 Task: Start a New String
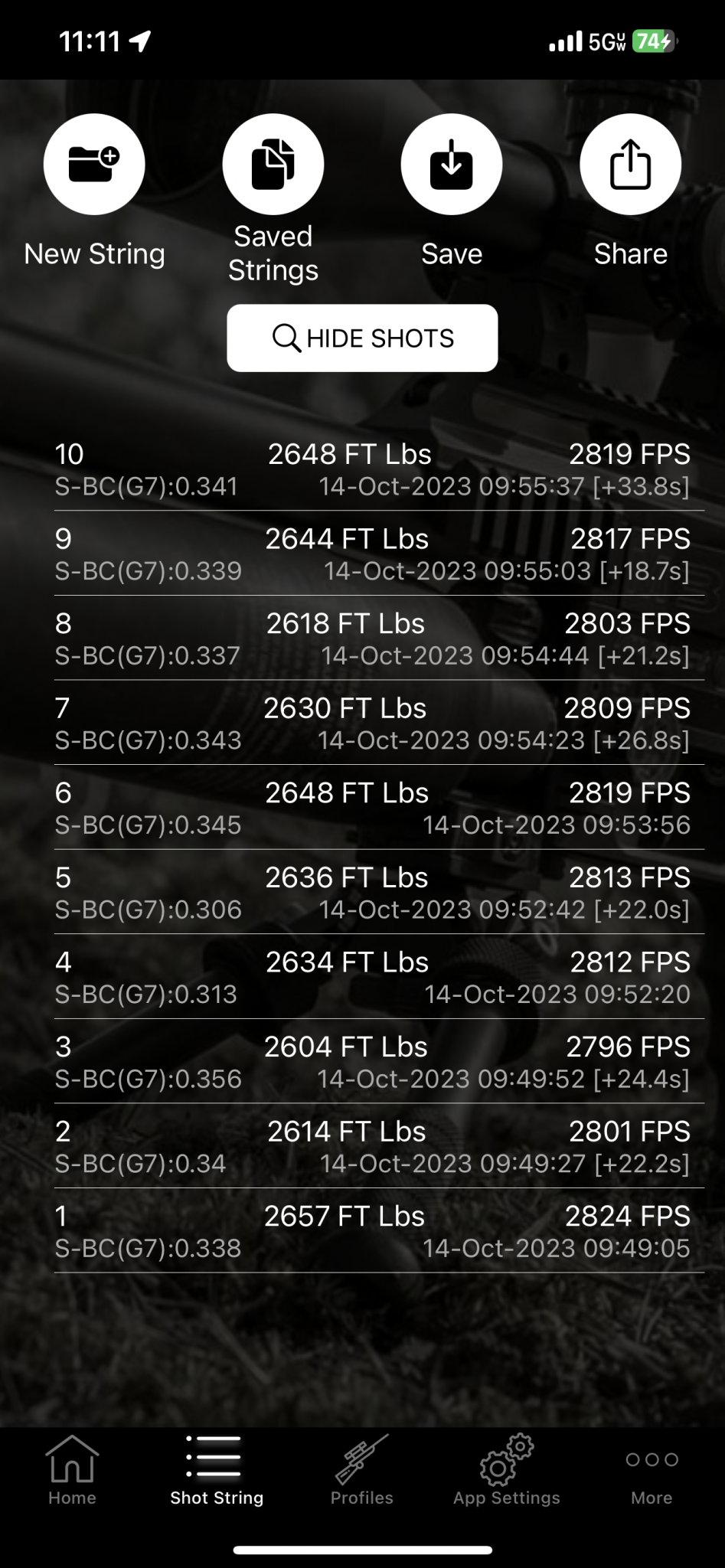click(94, 165)
